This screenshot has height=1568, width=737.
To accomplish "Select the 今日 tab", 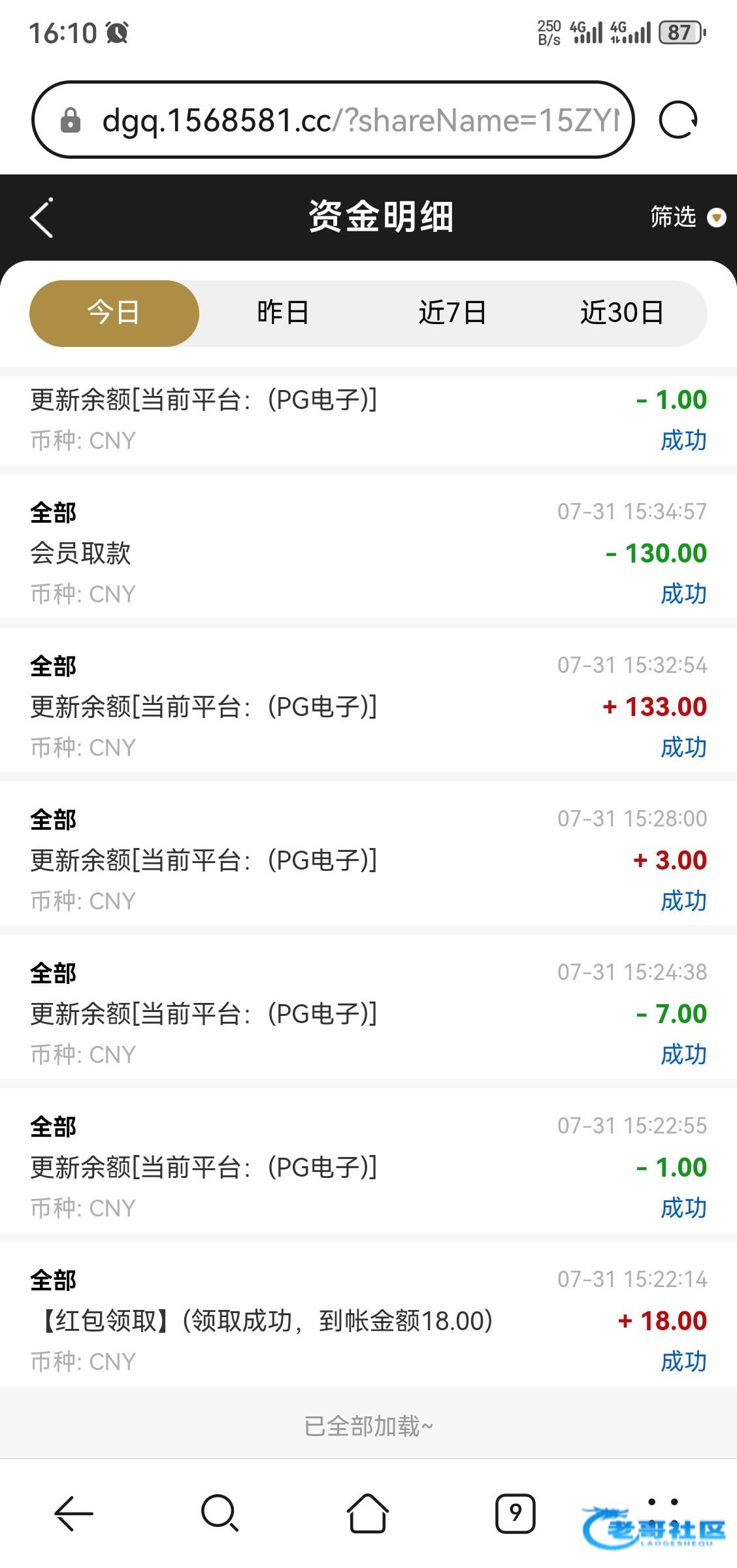I will coord(114,313).
